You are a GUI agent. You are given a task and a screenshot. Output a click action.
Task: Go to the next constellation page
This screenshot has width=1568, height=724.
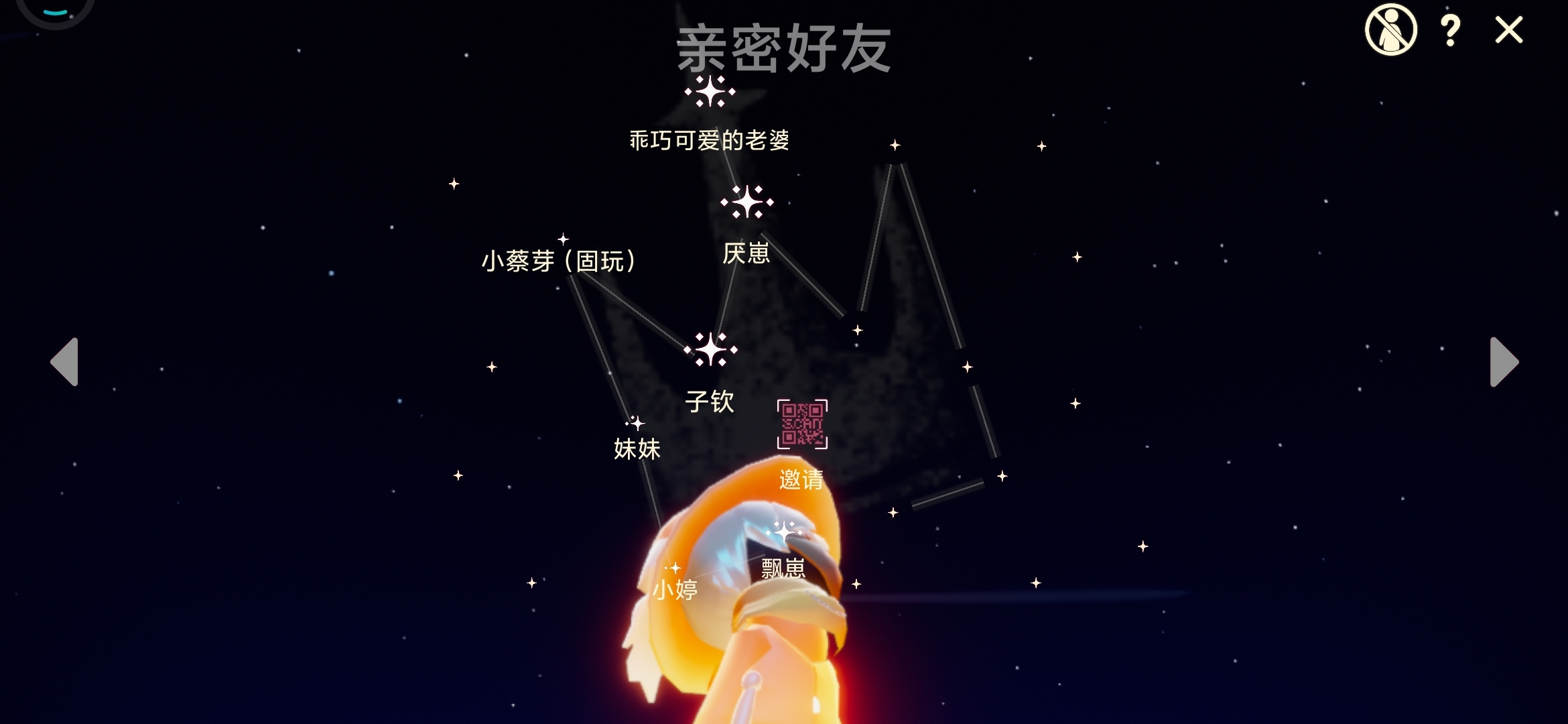coord(1503,362)
